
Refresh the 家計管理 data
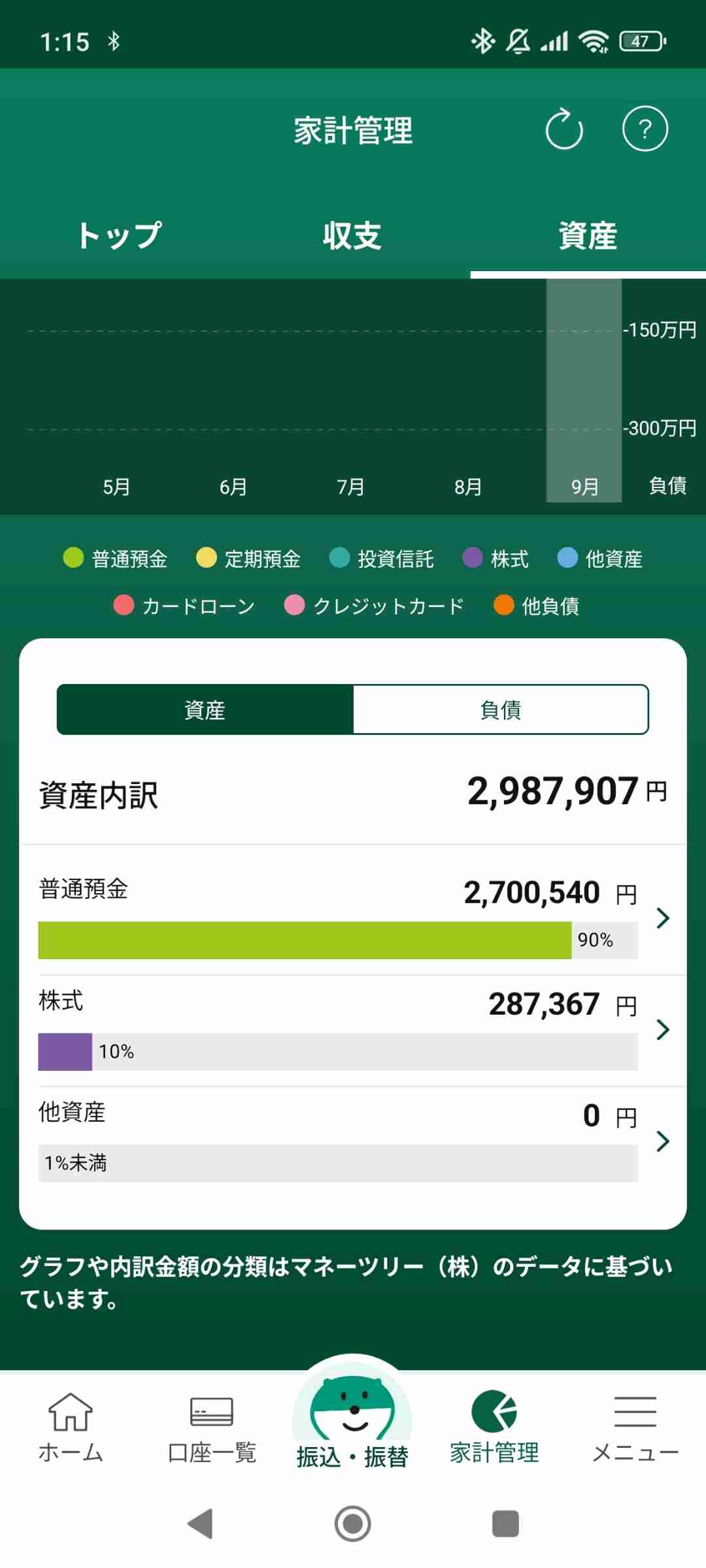[x=563, y=129]
